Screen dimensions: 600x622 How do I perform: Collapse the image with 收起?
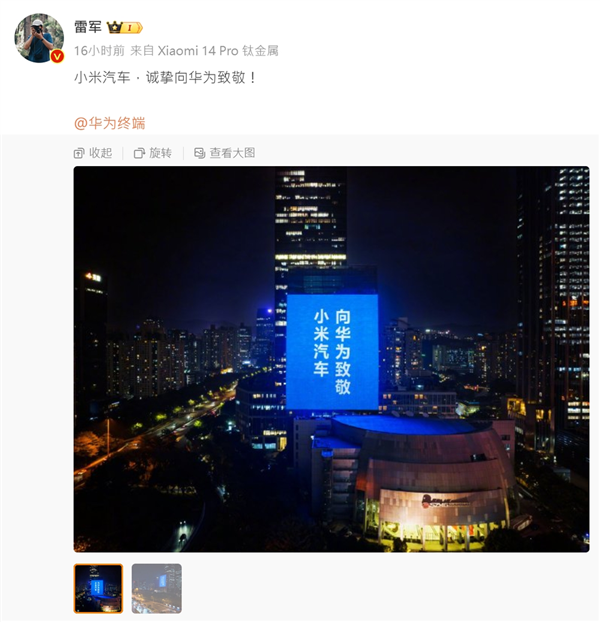[93, 153]
